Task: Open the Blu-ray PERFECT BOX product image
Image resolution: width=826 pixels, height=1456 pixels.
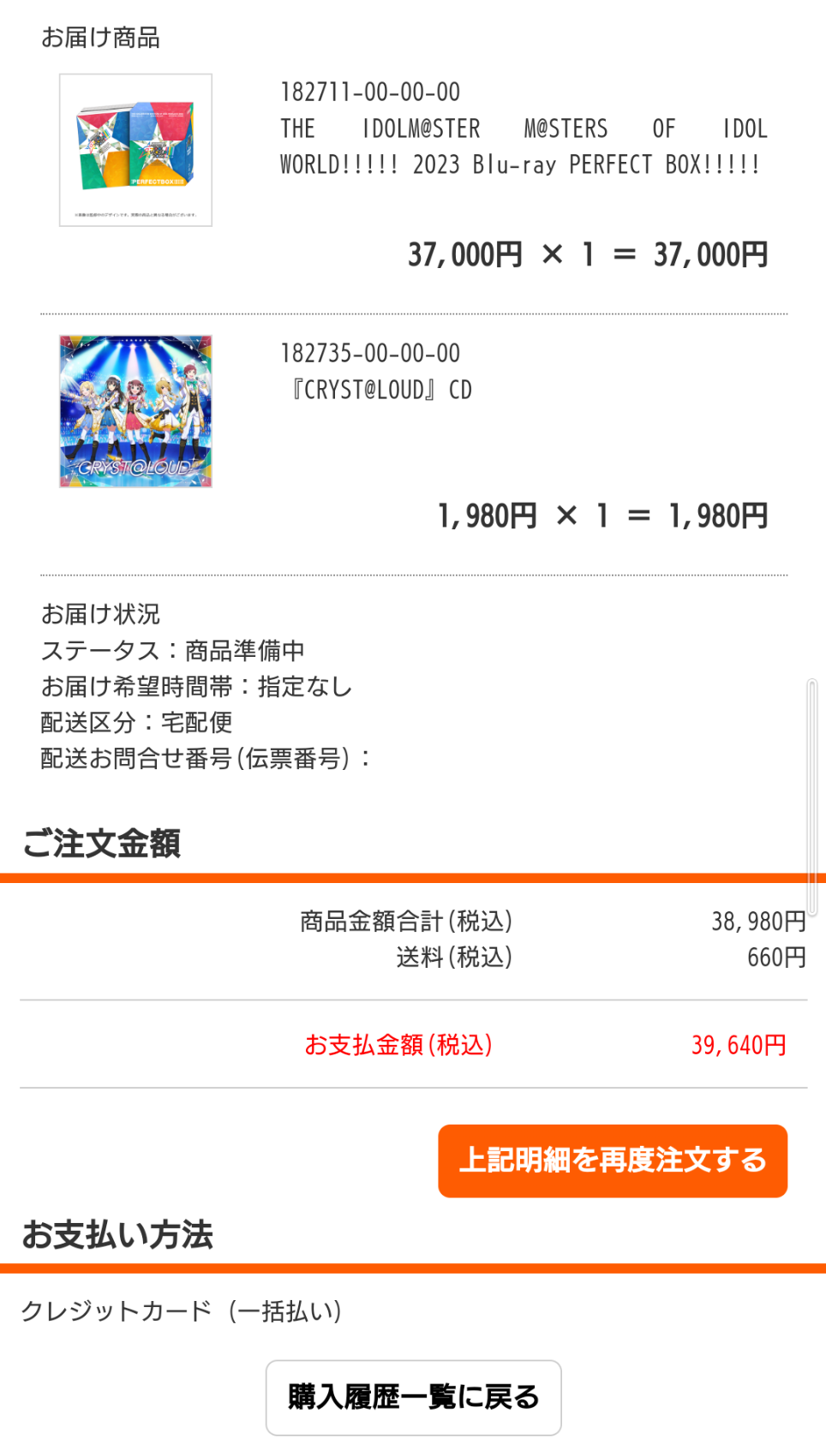Action: click(135, 150)
